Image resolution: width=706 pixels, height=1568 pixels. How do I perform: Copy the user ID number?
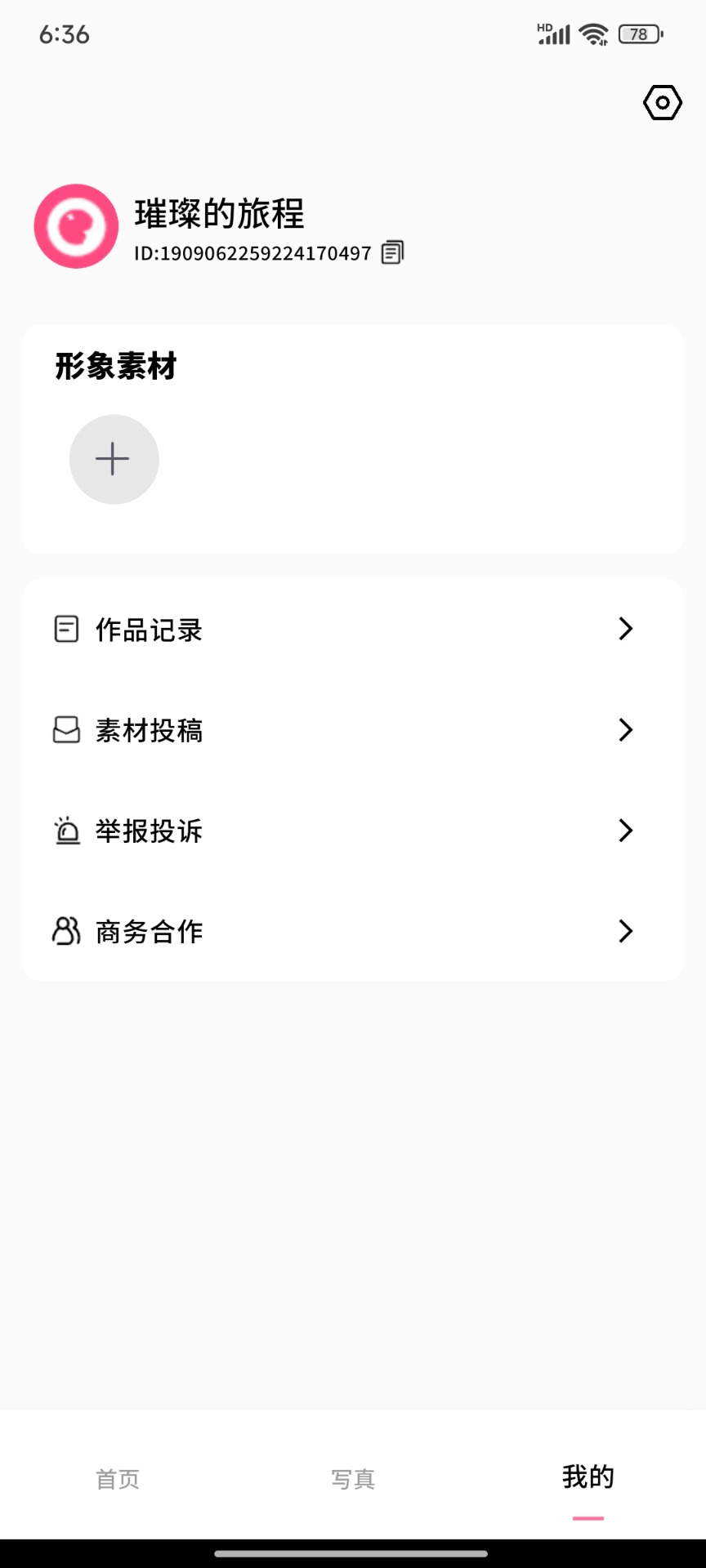click(393, 253)
